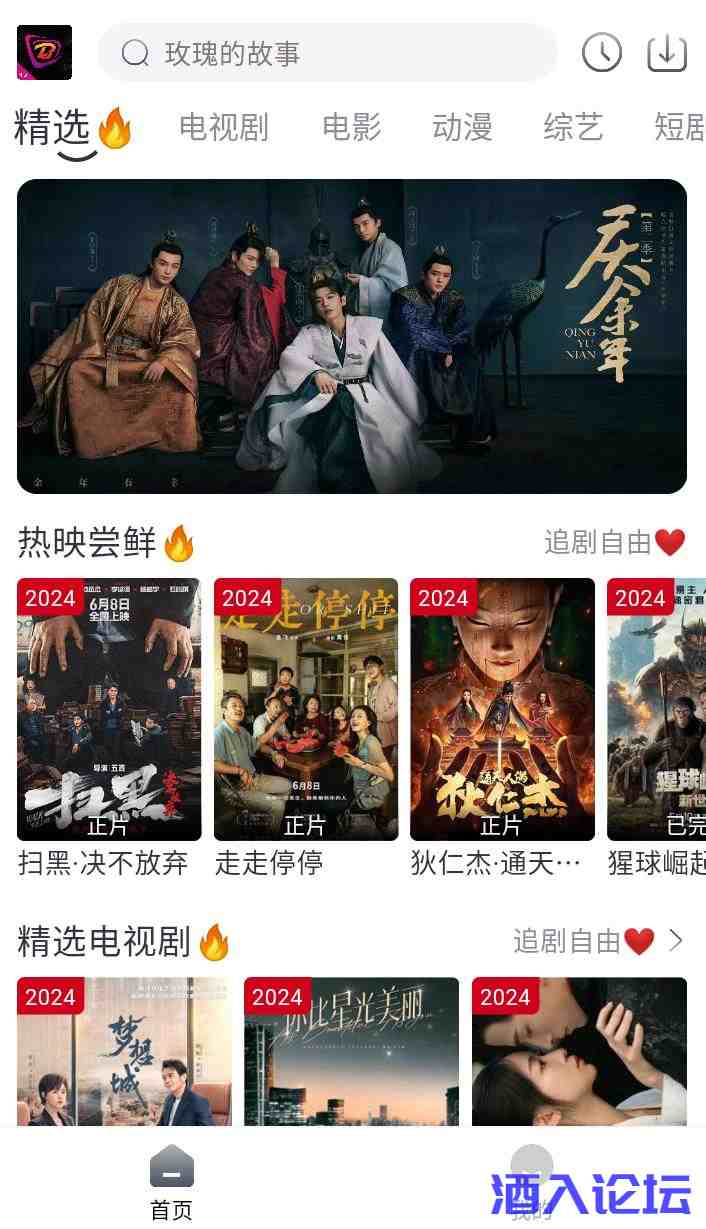Image resolution: width=706 pixels, height=1229 pixels.
Task: Open watch history clock icon
Action: click(602, 53)
